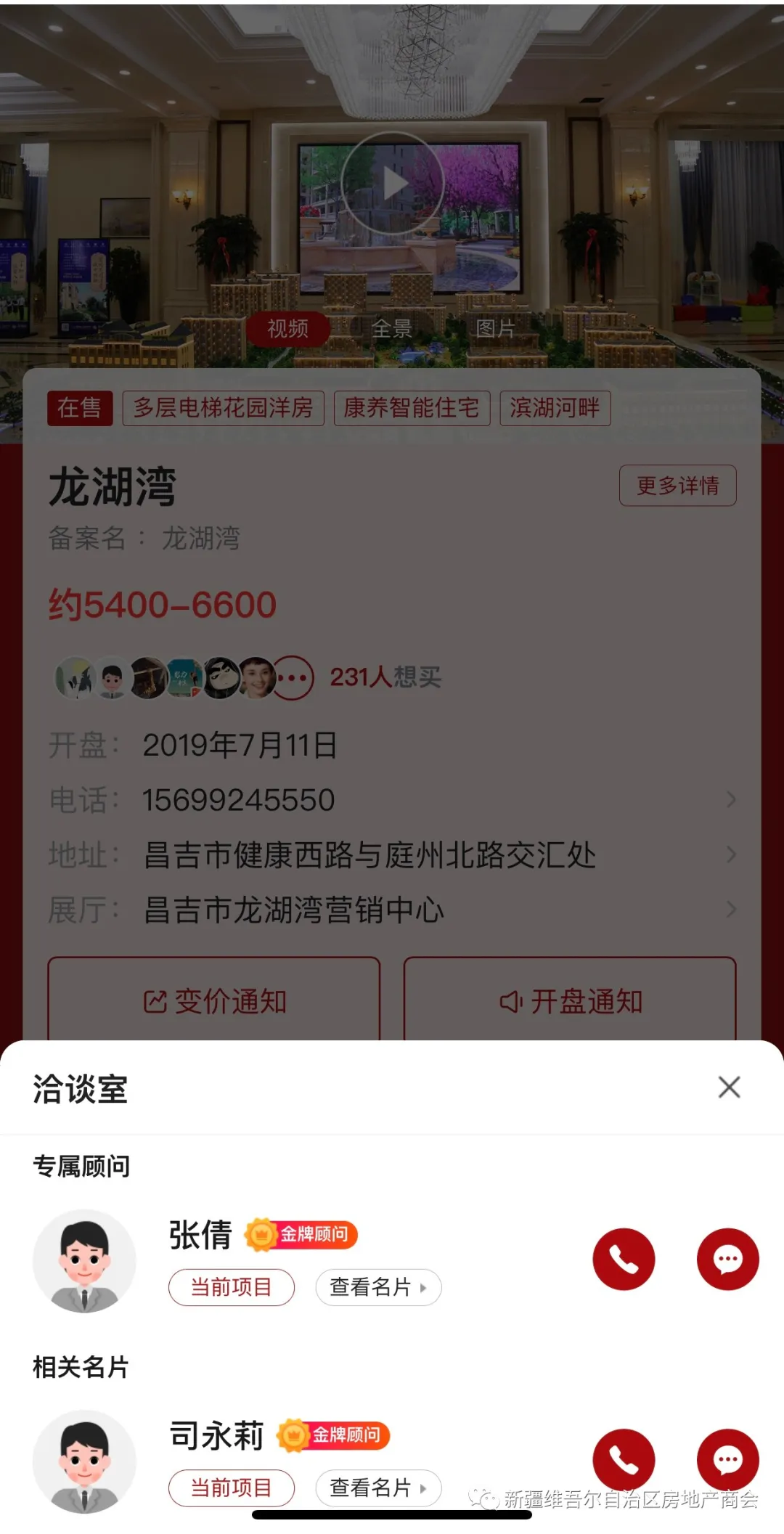Viewport: 784px width, 1534px height.
Task: Select the 视频 tab
Action: 288,329
